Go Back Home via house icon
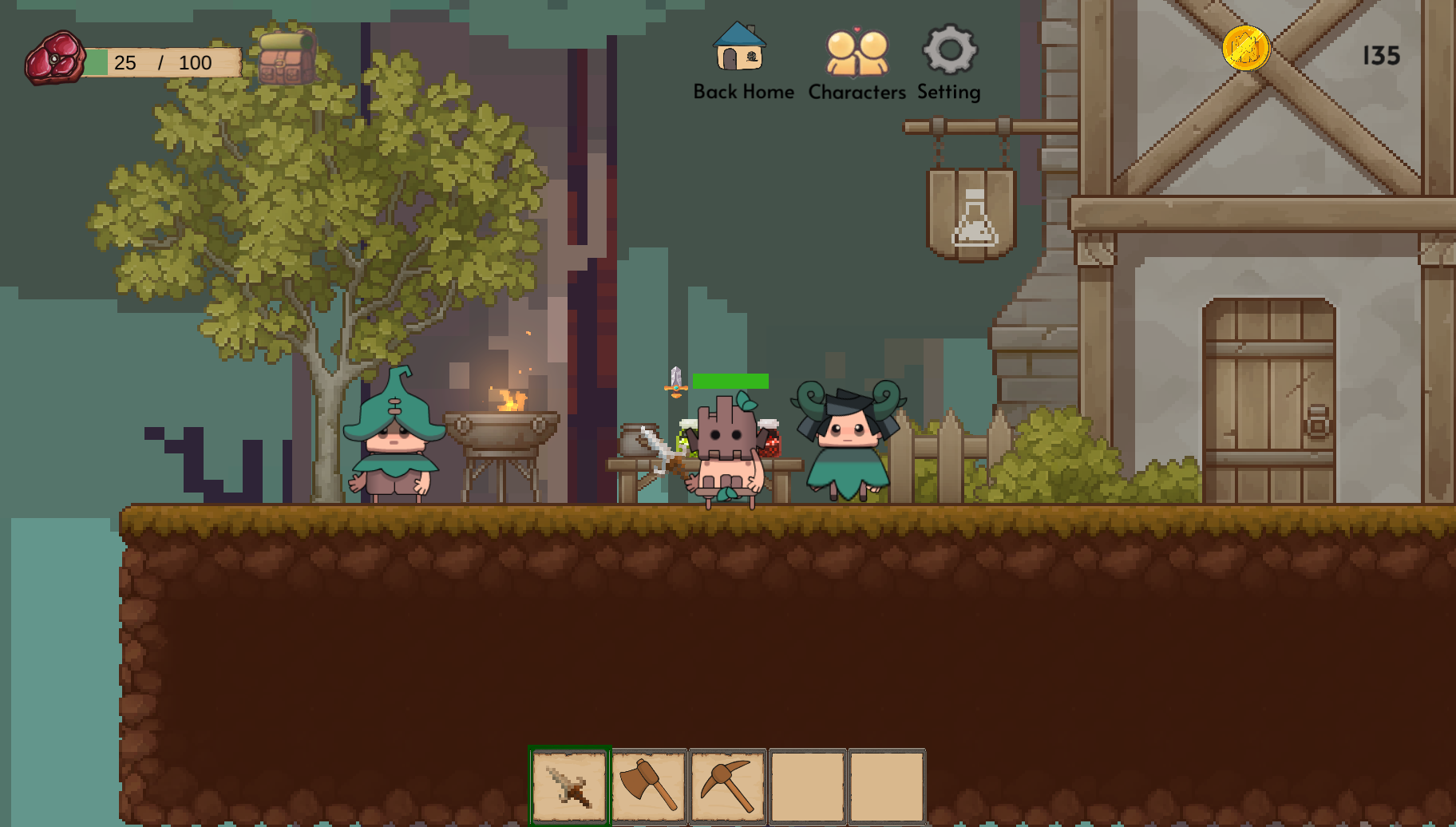Screen dimensions: 1456x827 pyautogui.click(x=740, y=48)
